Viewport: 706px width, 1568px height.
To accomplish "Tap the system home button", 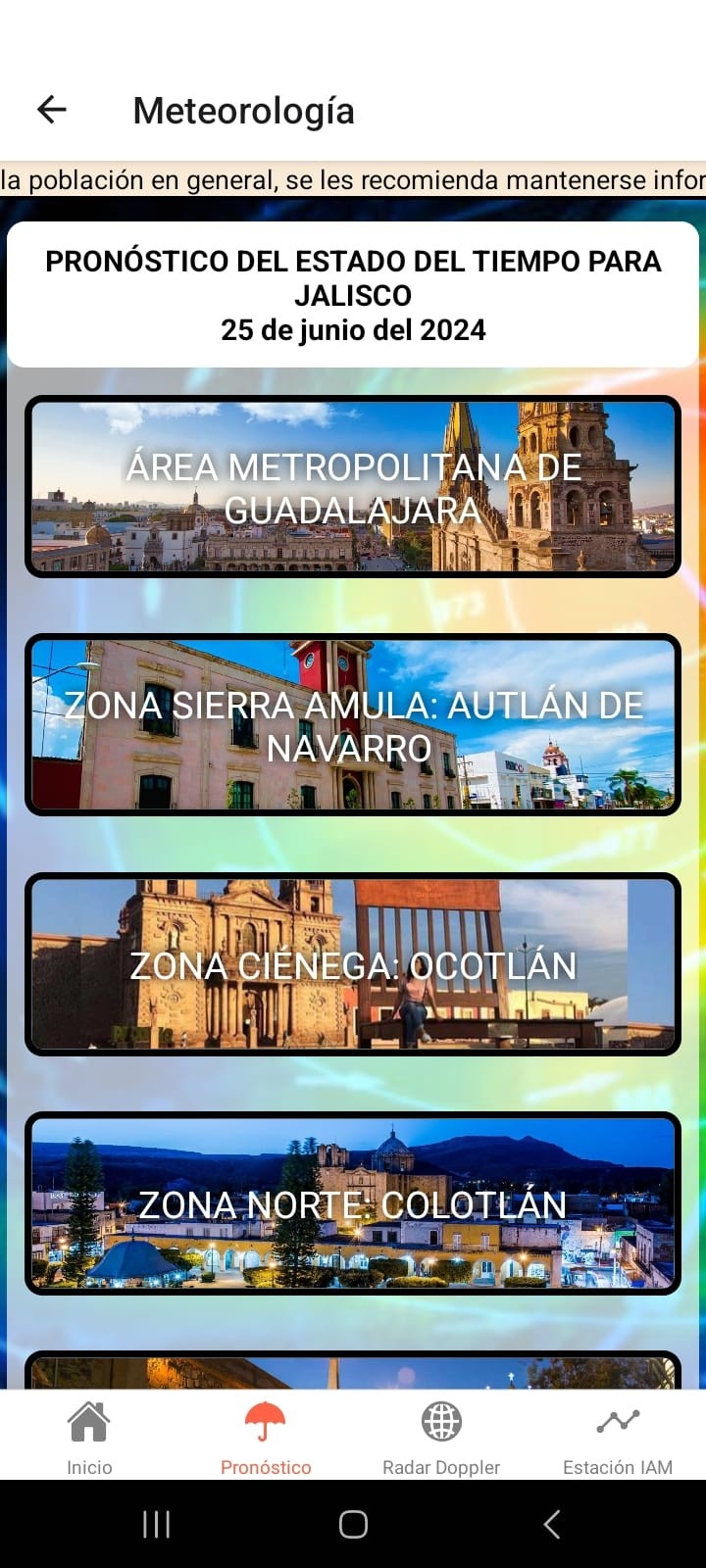I will [353, 1524].
